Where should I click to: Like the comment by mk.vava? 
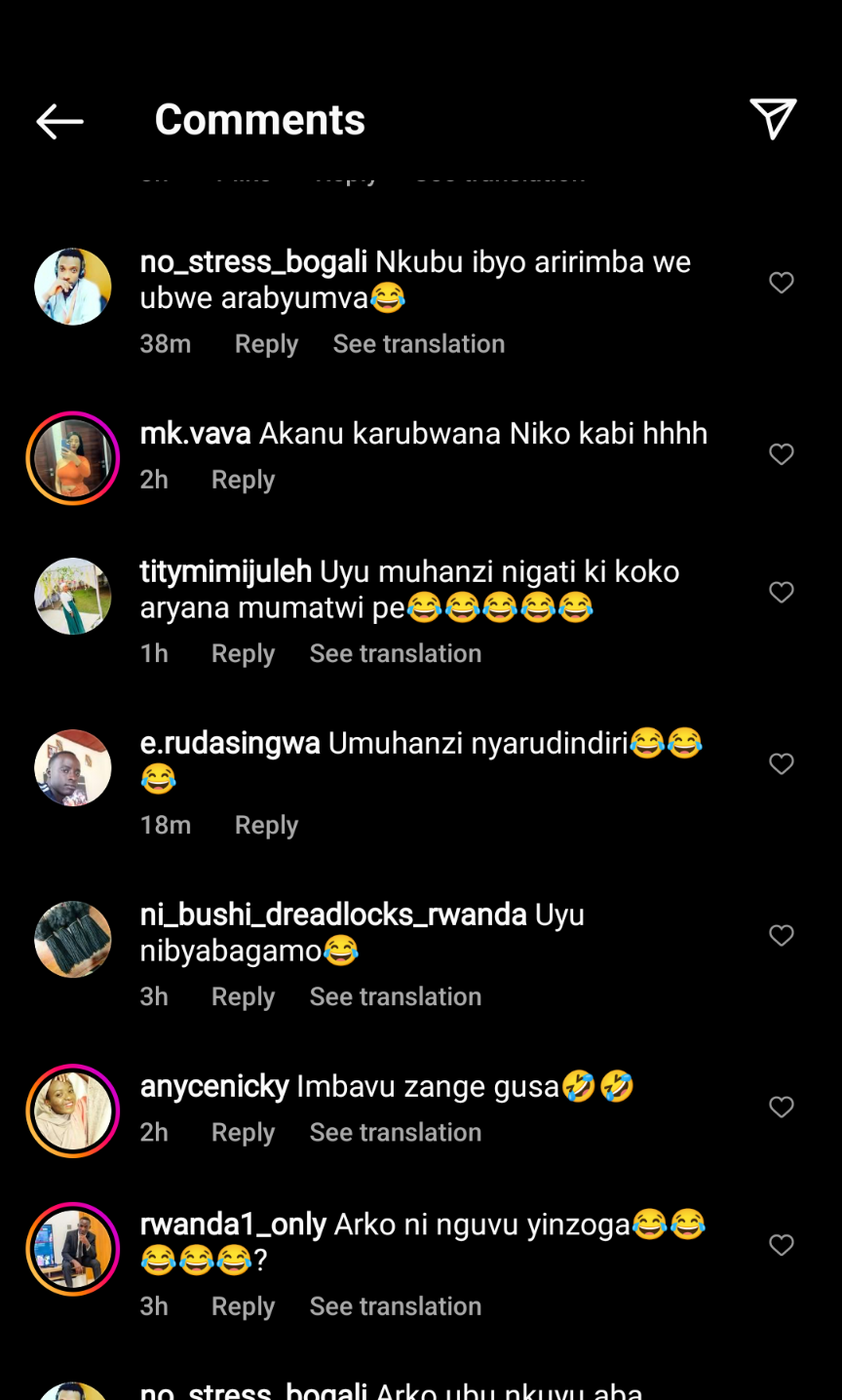[782, 454]
